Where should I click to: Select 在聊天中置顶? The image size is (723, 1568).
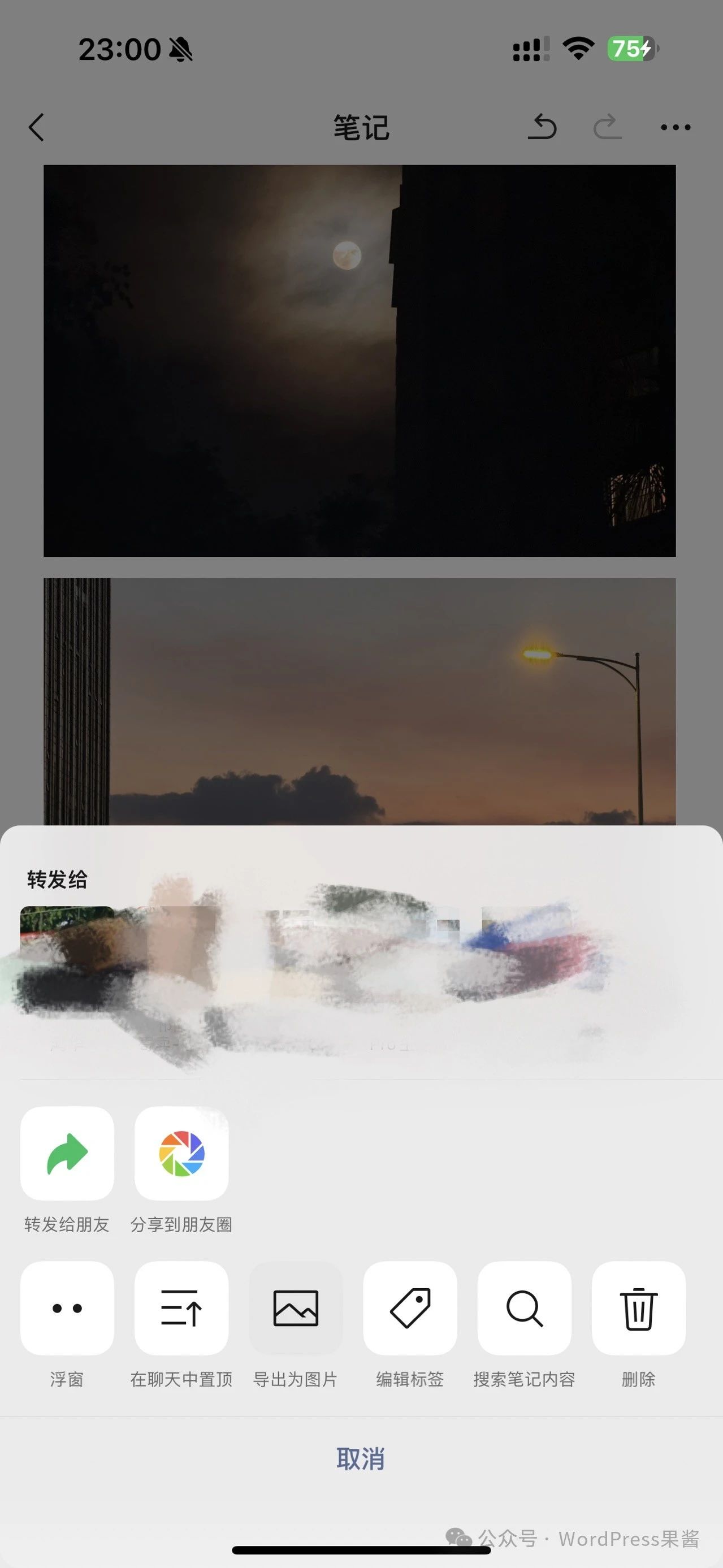click(181, 1308)
